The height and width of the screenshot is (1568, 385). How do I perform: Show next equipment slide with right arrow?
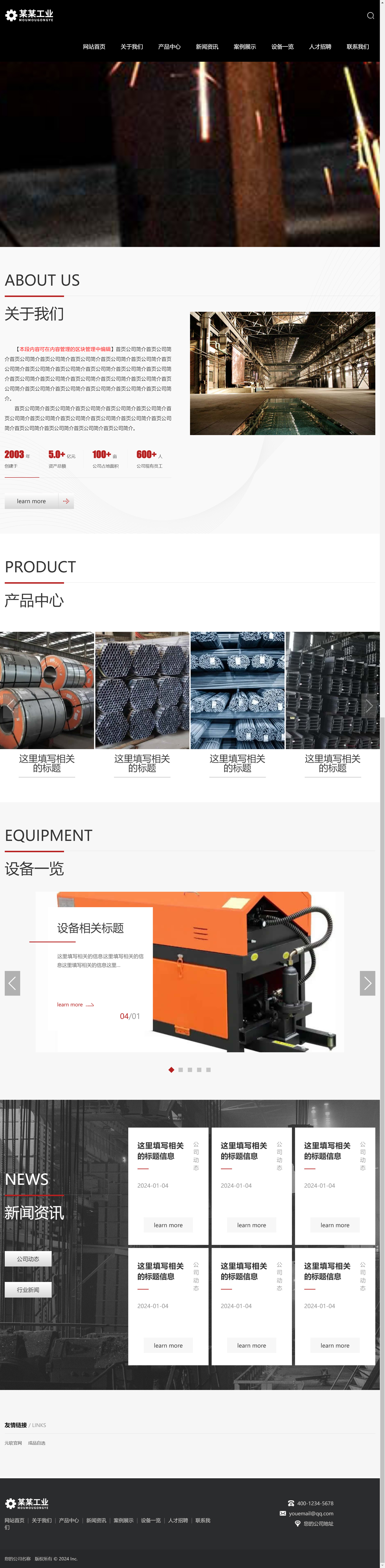[367, 983]
